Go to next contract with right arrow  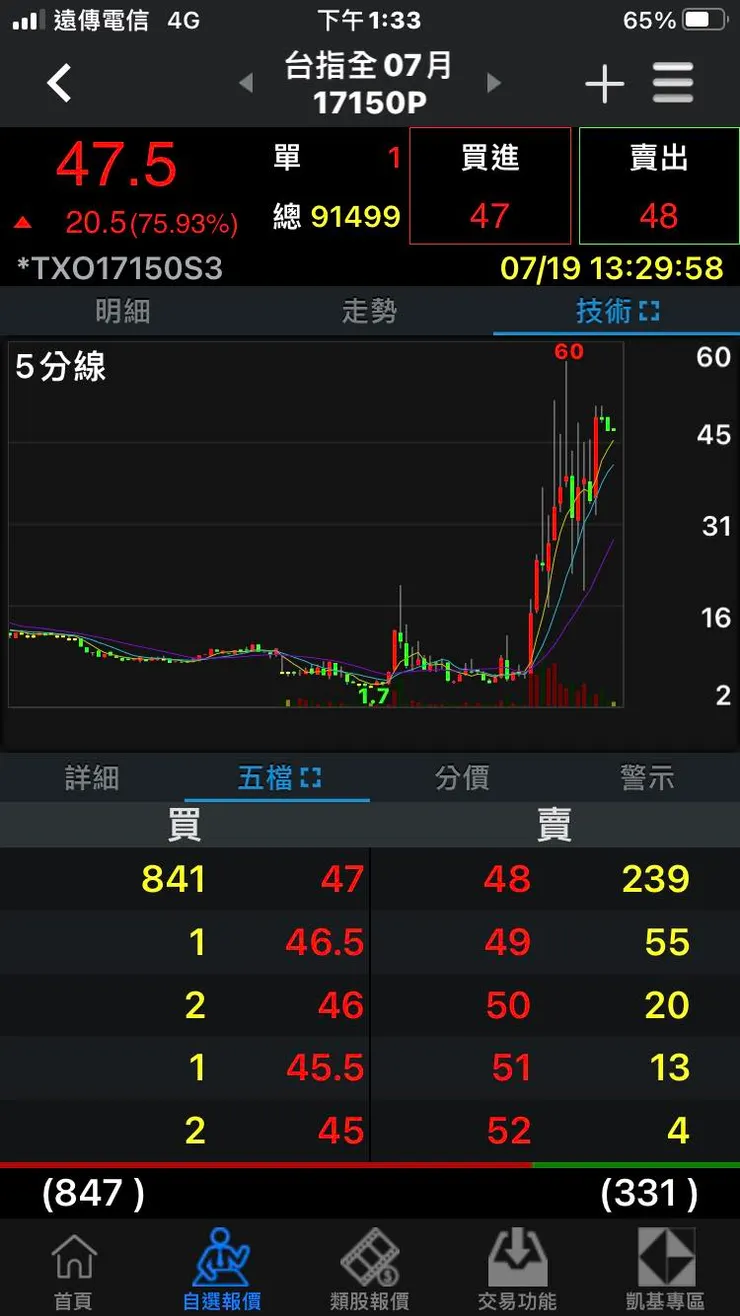[x=493, y=84]
